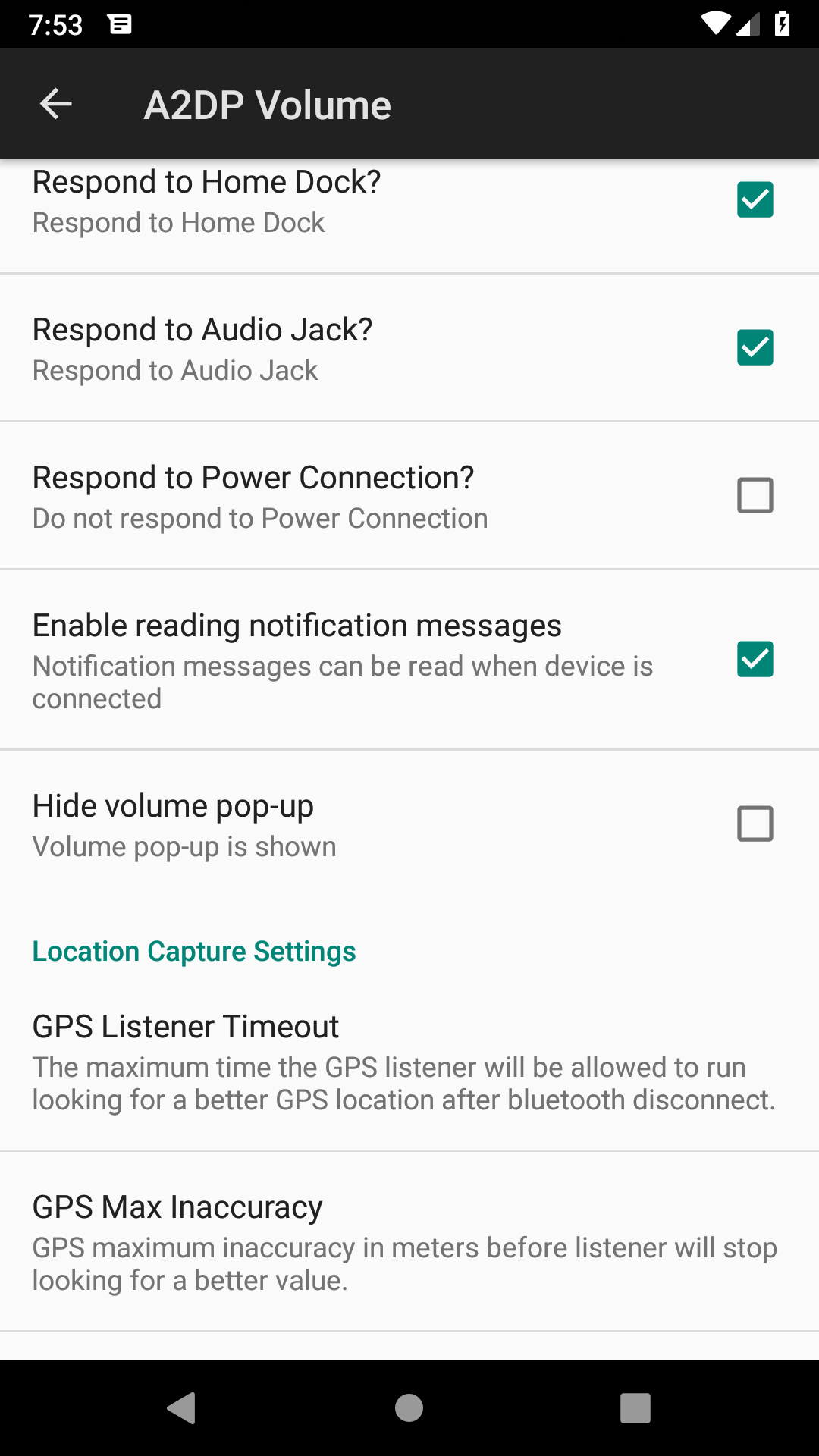Check the Hide volume pop-up box
The image size is (819, 1456).
click(755, 824)
